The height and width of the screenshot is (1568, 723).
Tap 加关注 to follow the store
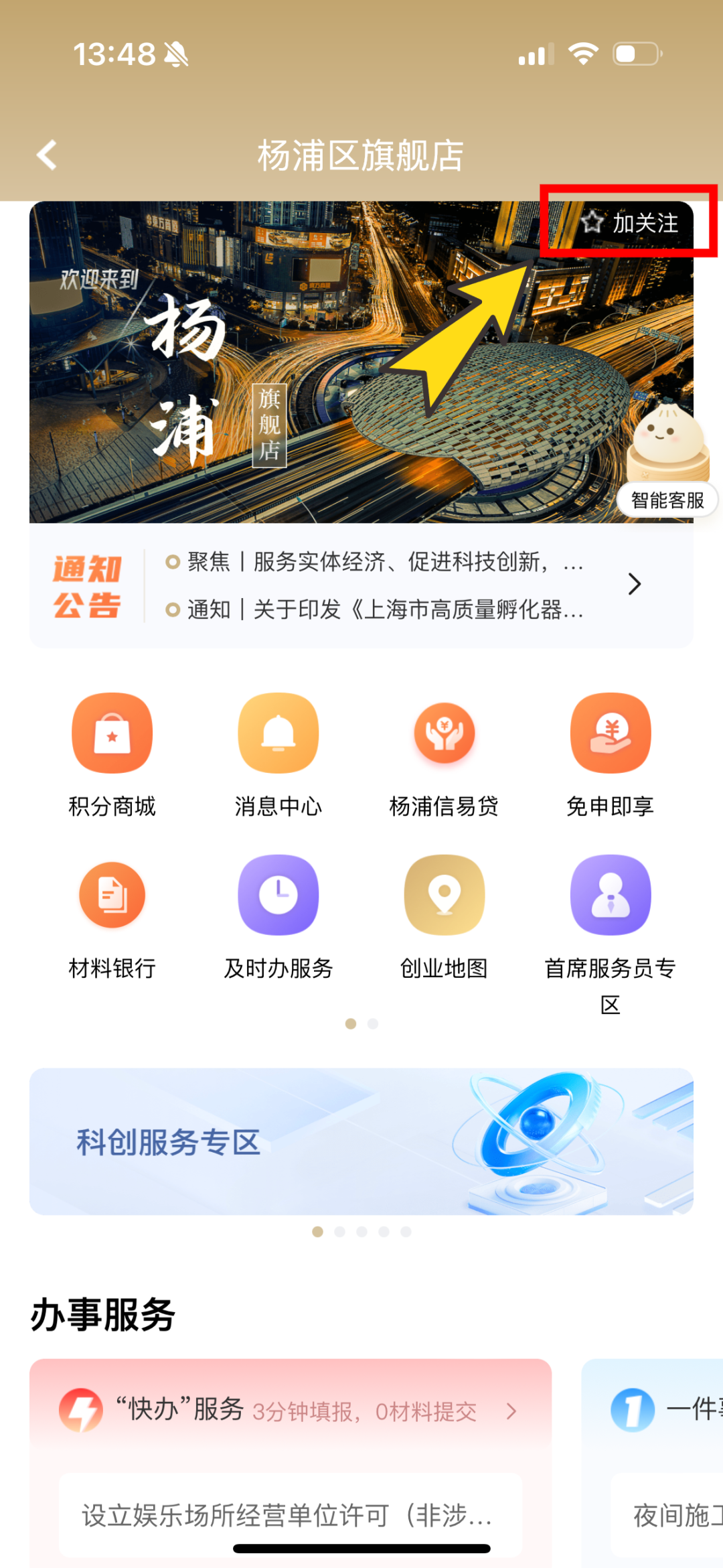point(629,222)
